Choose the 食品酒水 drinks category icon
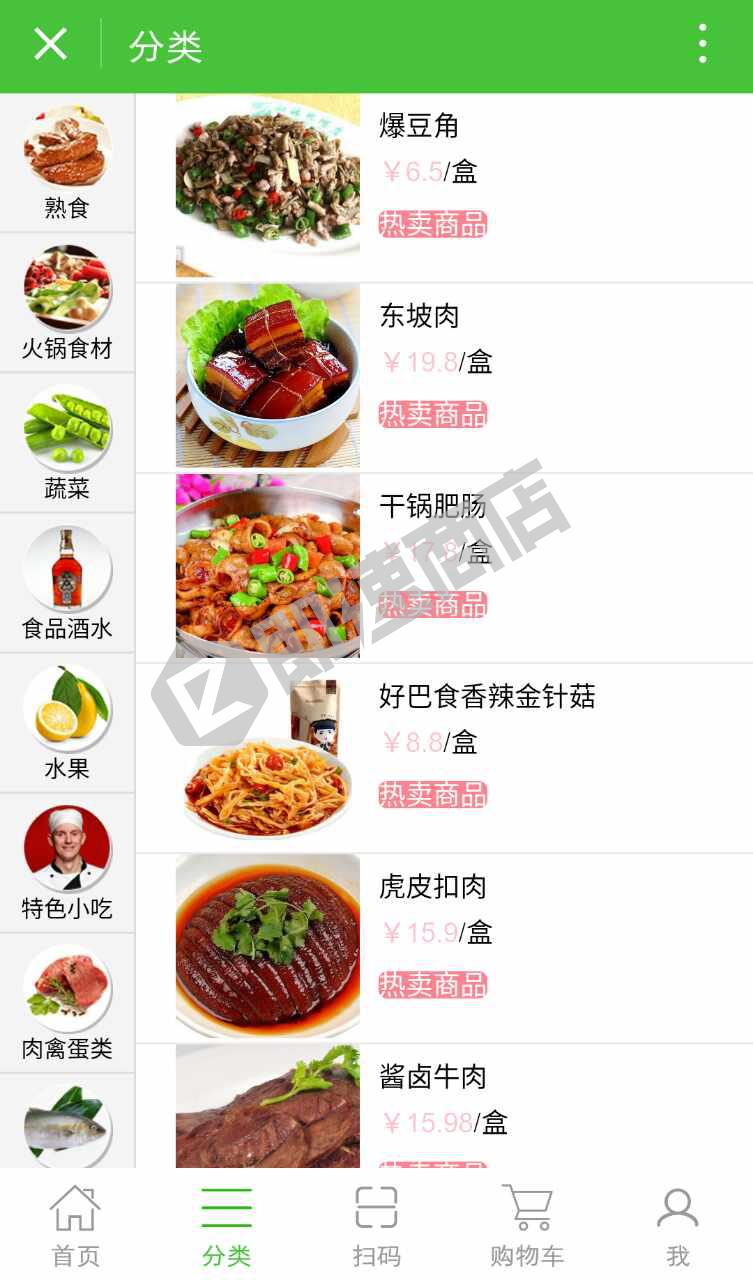Viewport: 753px width, 1280px height. click(66, 570)
